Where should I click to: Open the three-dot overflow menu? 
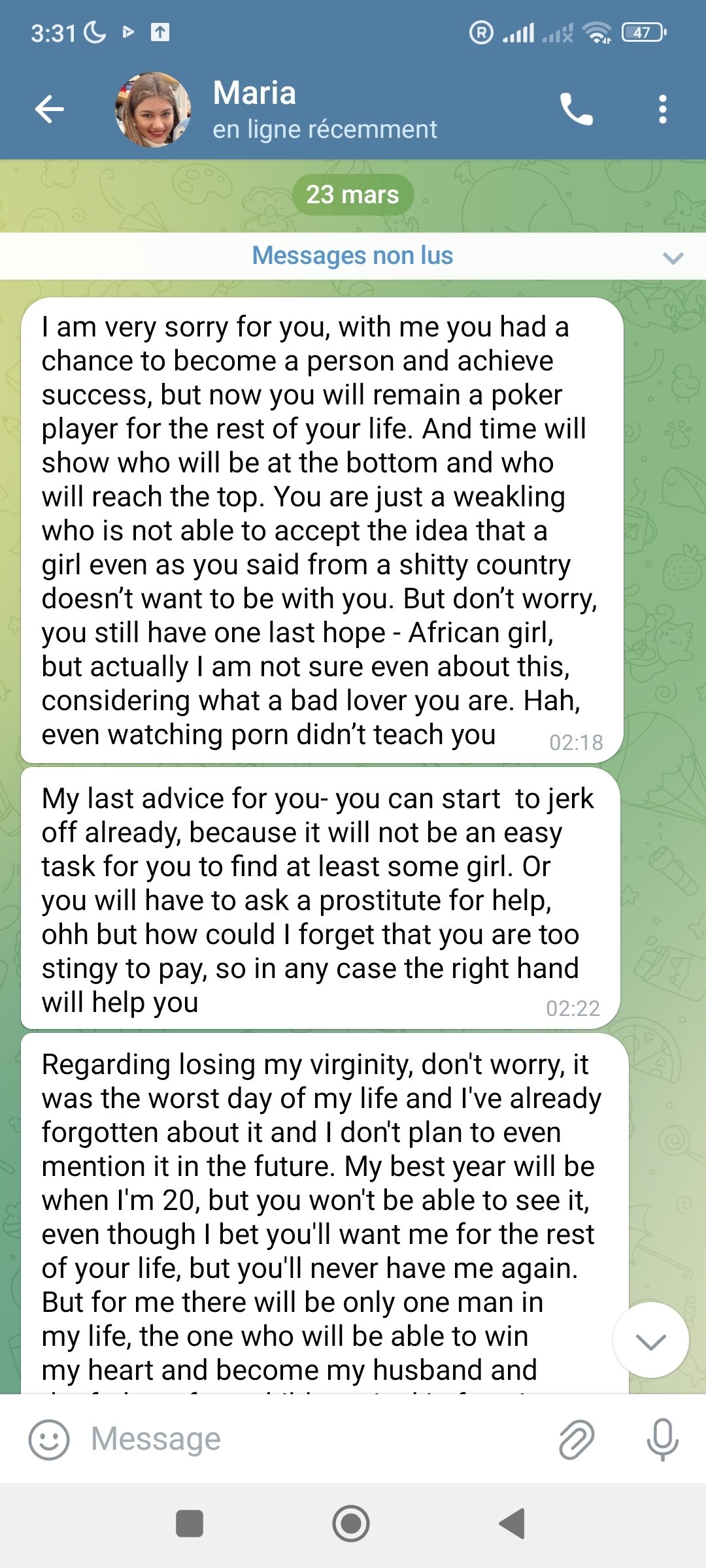tap(662, 109)
